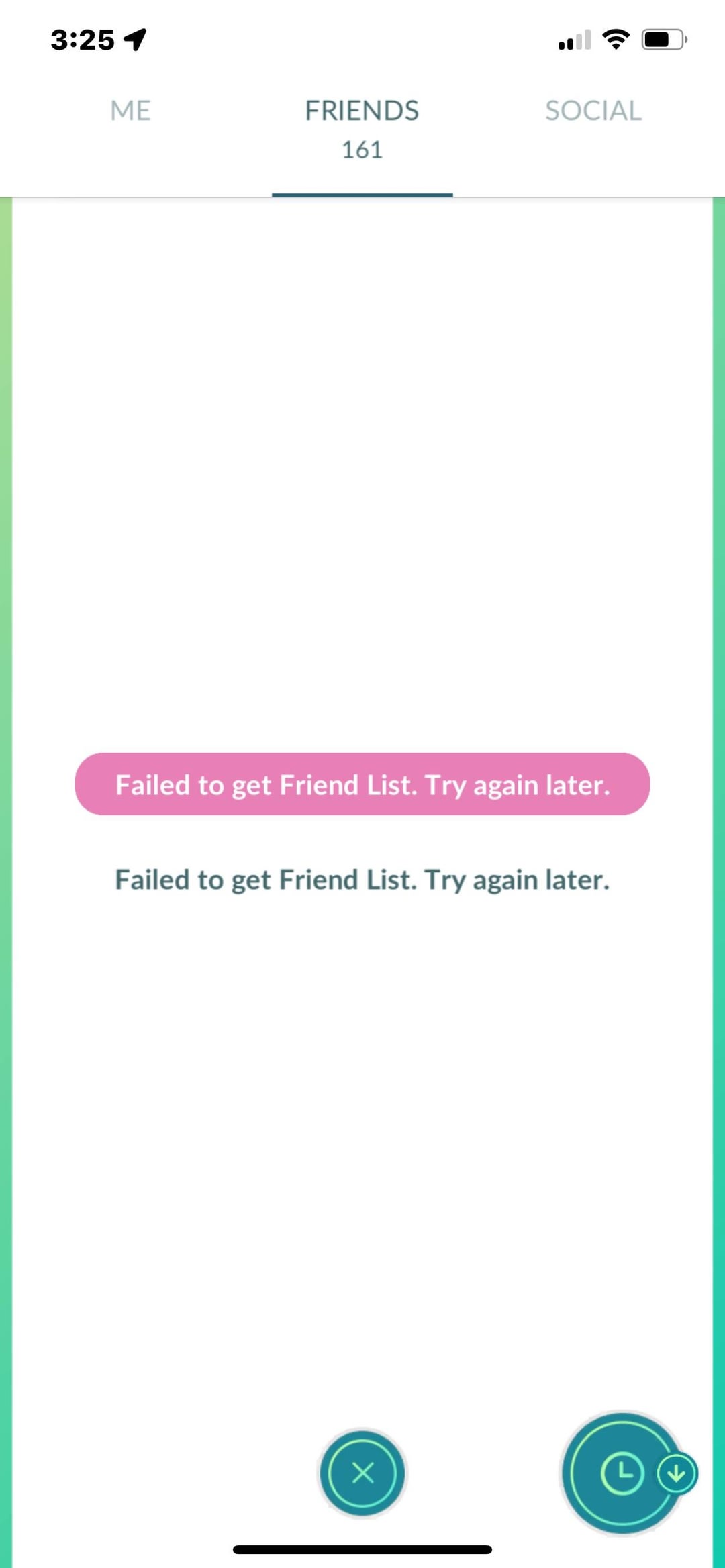Switch to the ME tab
The image size is (725, 1568).
pyautogui.click(x=130, y=111)
